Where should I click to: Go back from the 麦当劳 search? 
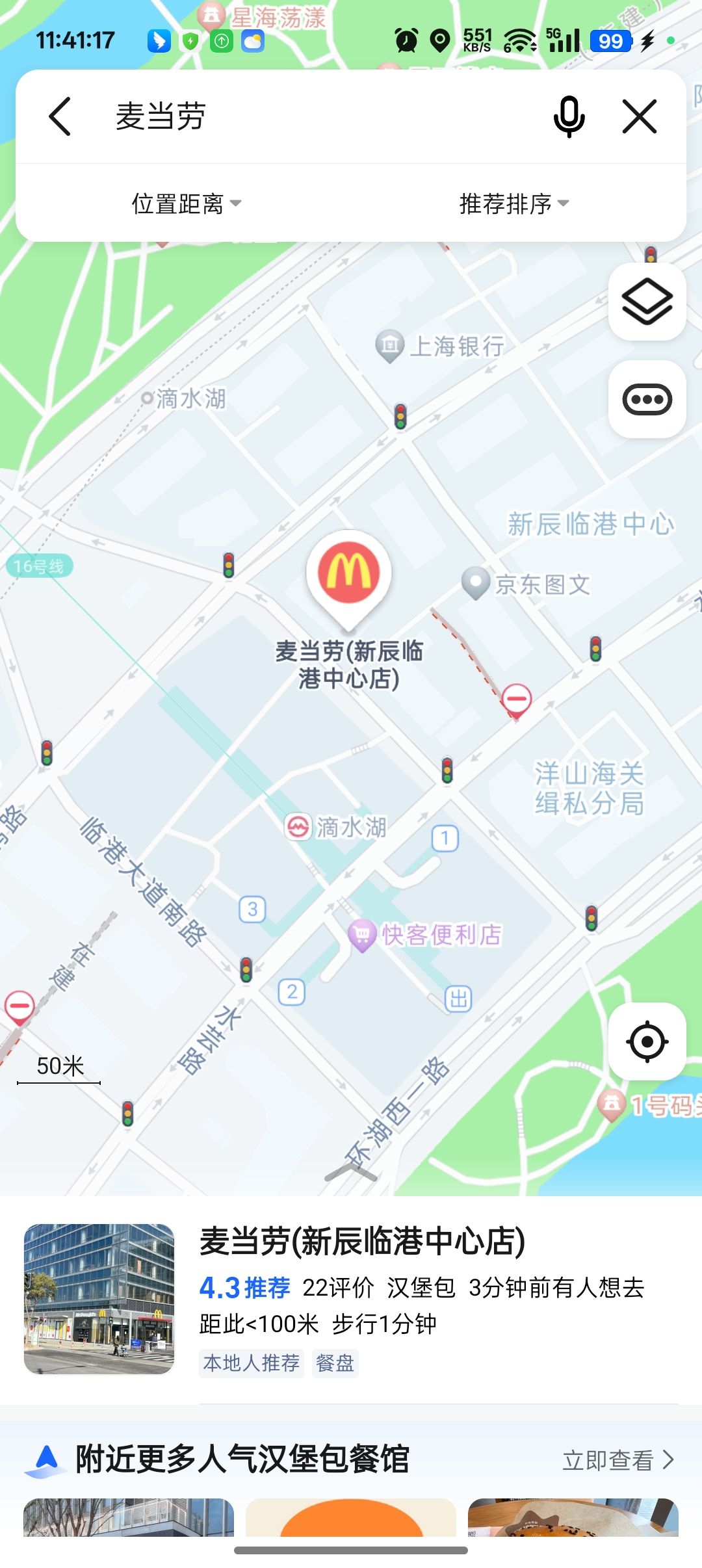[60, 117]
